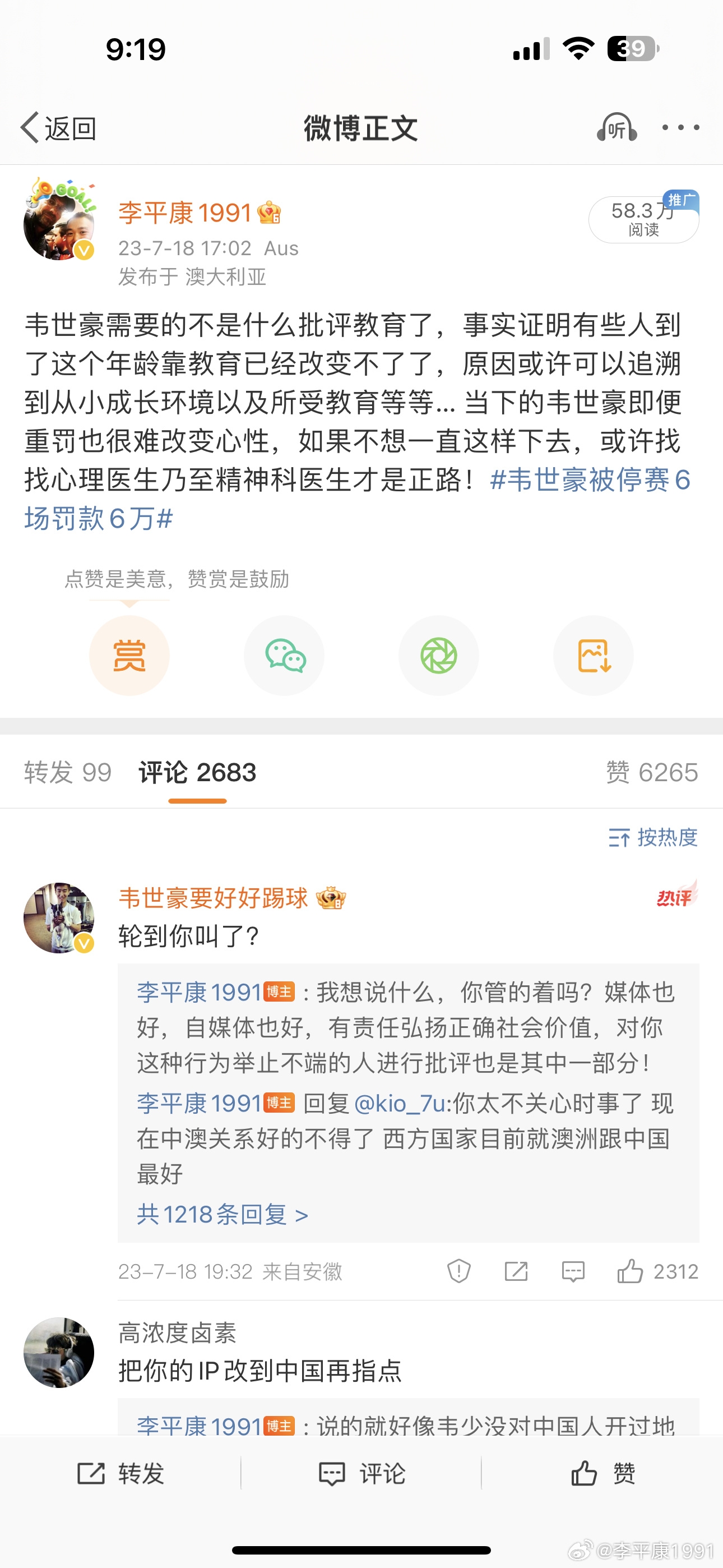Open the 58.3万 阅读 promote badge
This screenshot has height=1568, width=723.
(643, 219)
